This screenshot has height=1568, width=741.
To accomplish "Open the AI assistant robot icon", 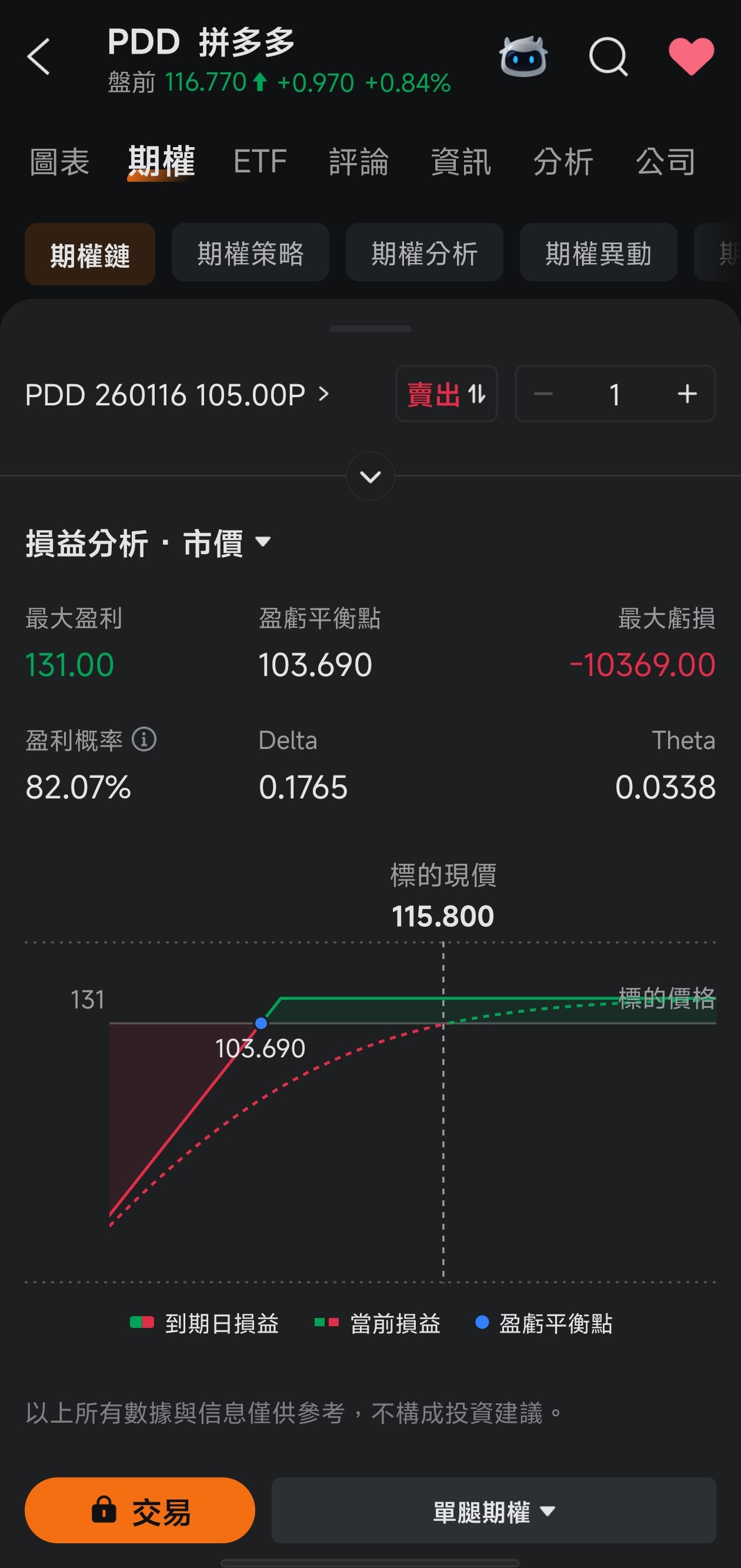I will (524, 56).
